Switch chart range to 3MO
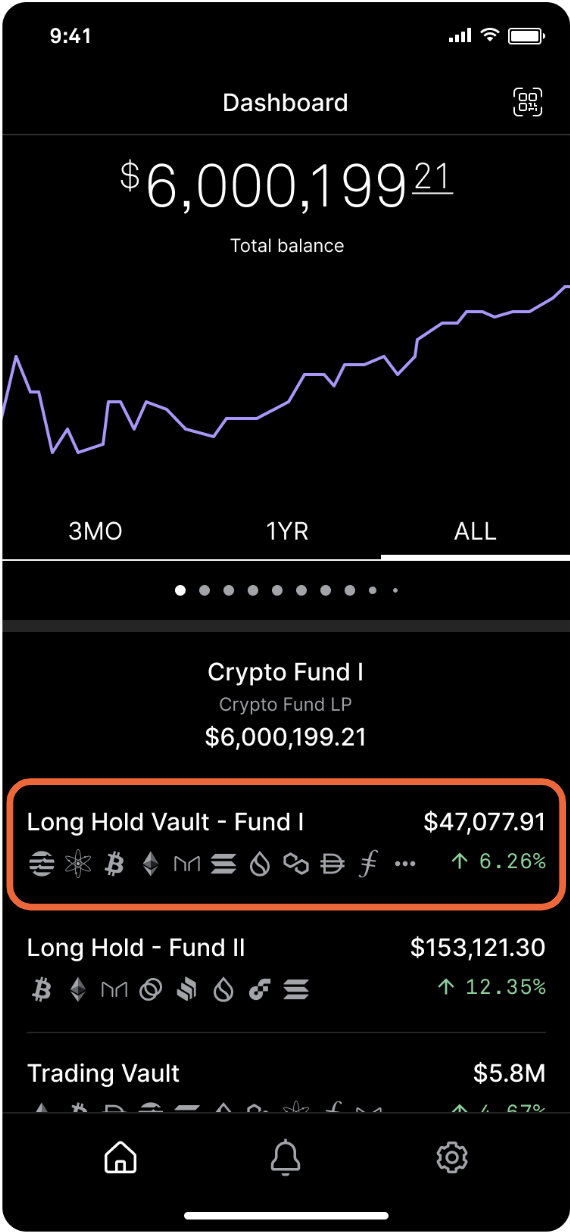The image size is (570, 1232). (95, 531)
